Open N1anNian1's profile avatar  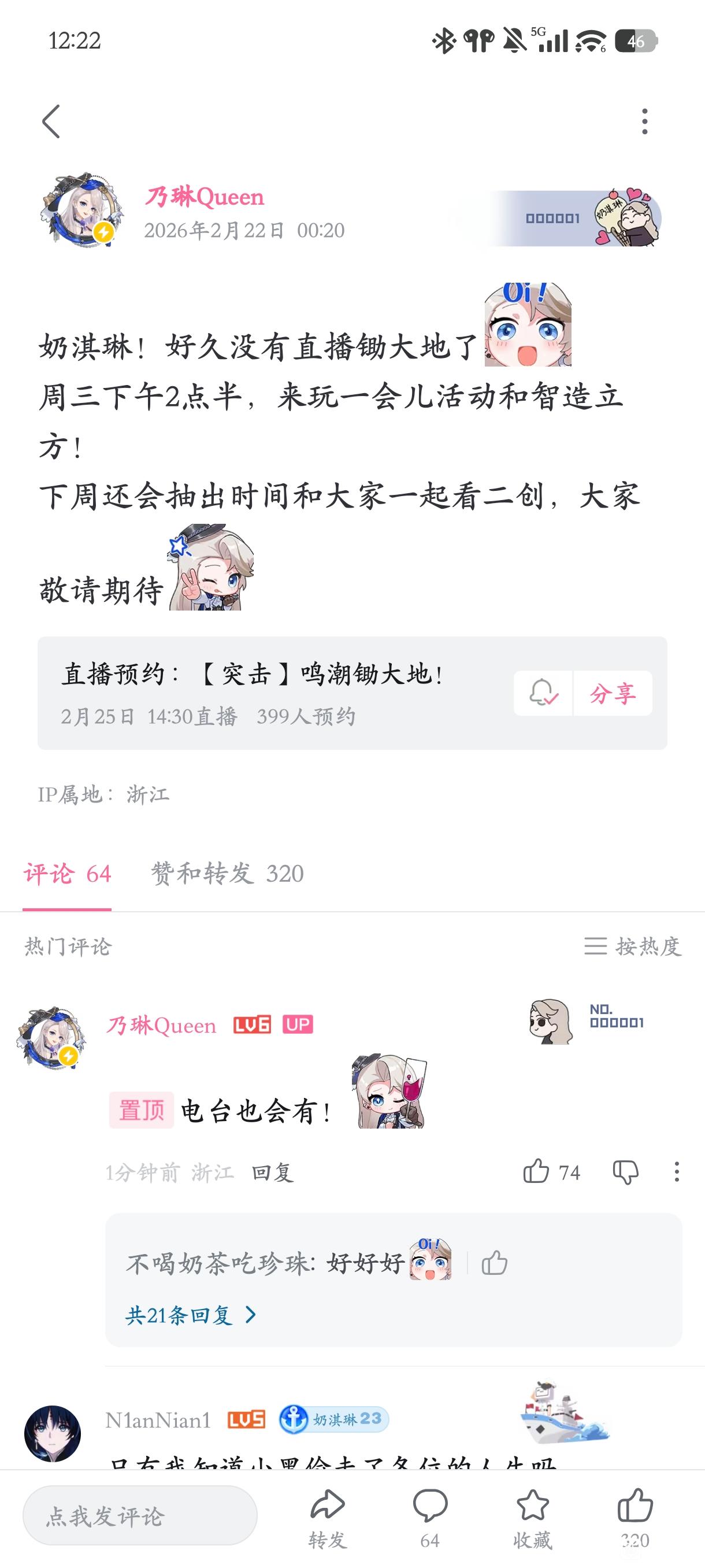[53, 1433]
